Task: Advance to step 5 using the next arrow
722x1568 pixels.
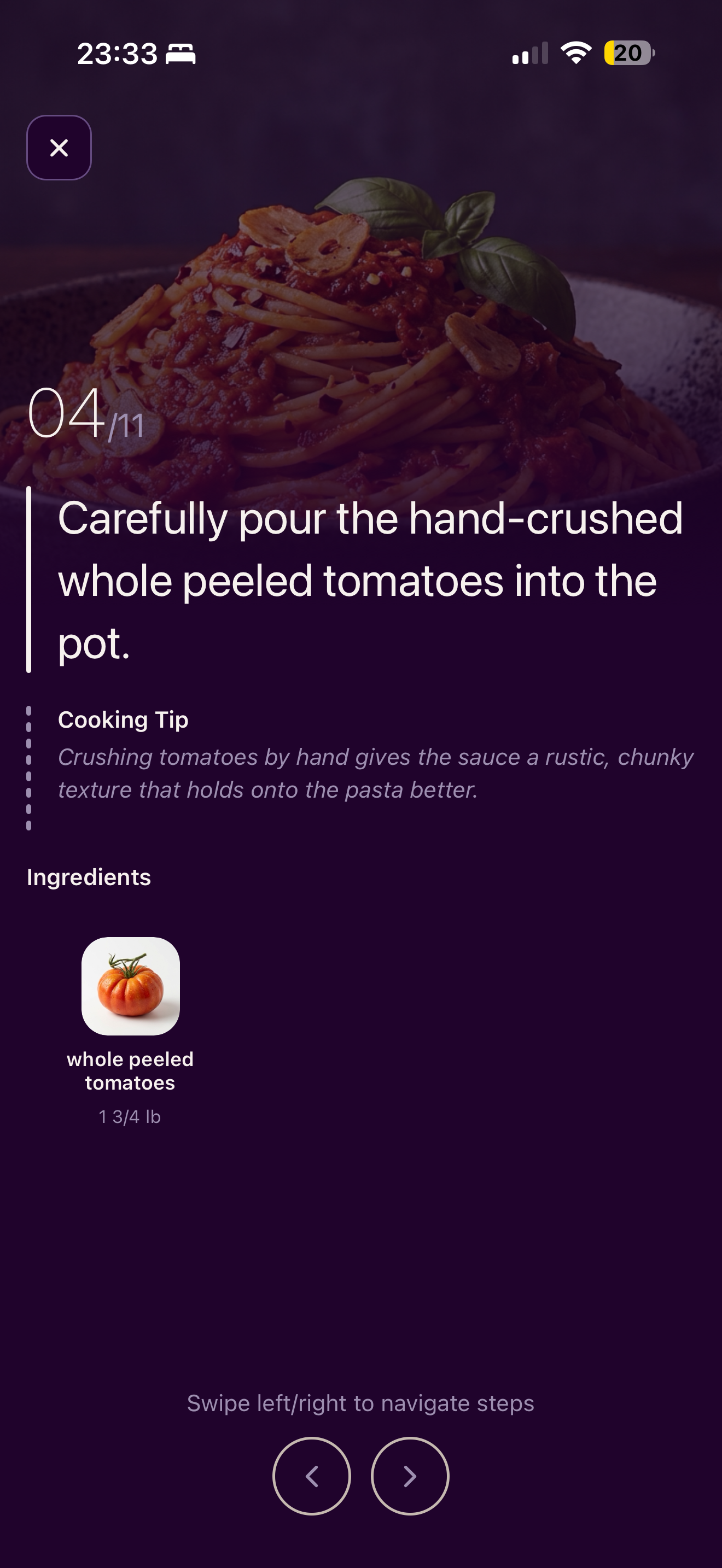Action: (x=409, y=1477)
